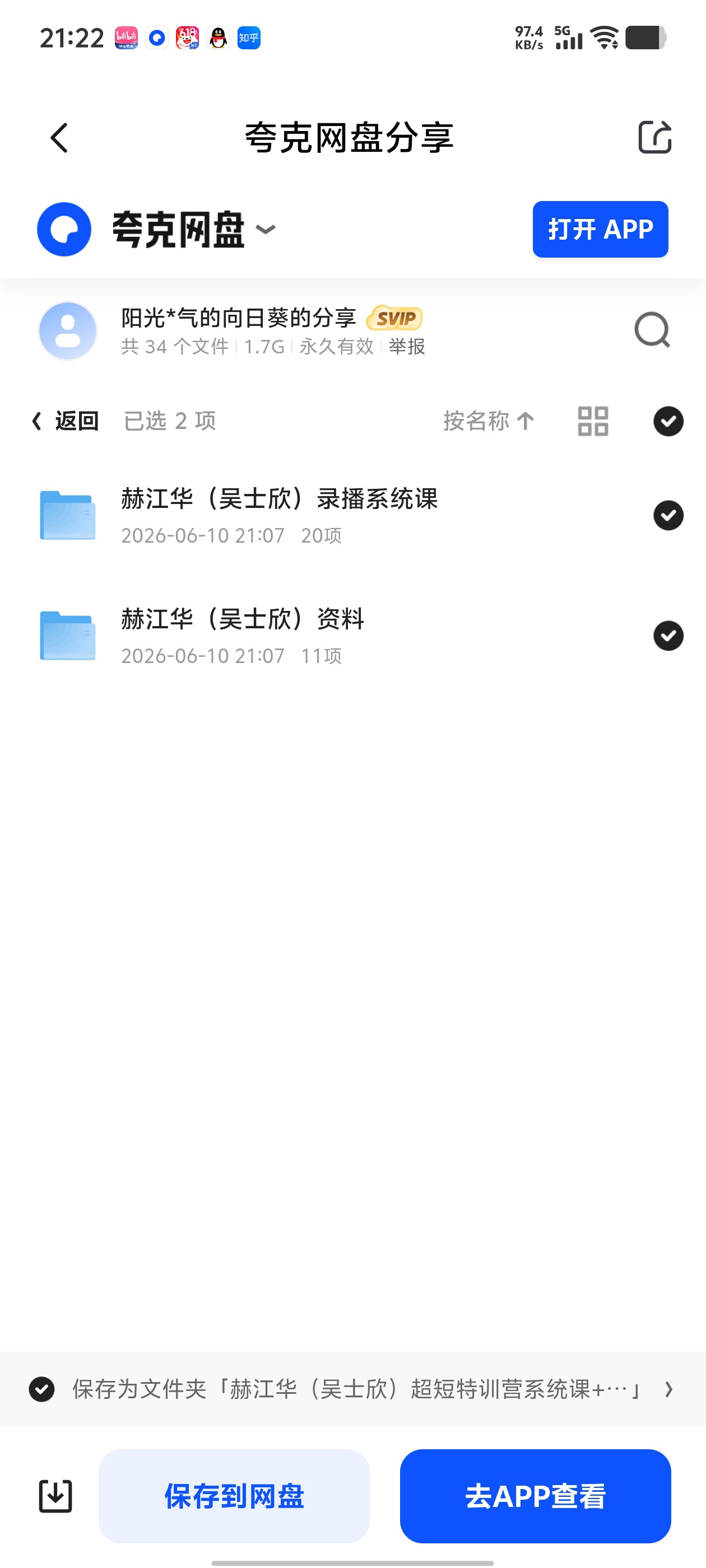Viewport: 706px width, 1568px height.
Task: Expand the 夸克网盘 dropdown
Action: [x=266, y=230]
